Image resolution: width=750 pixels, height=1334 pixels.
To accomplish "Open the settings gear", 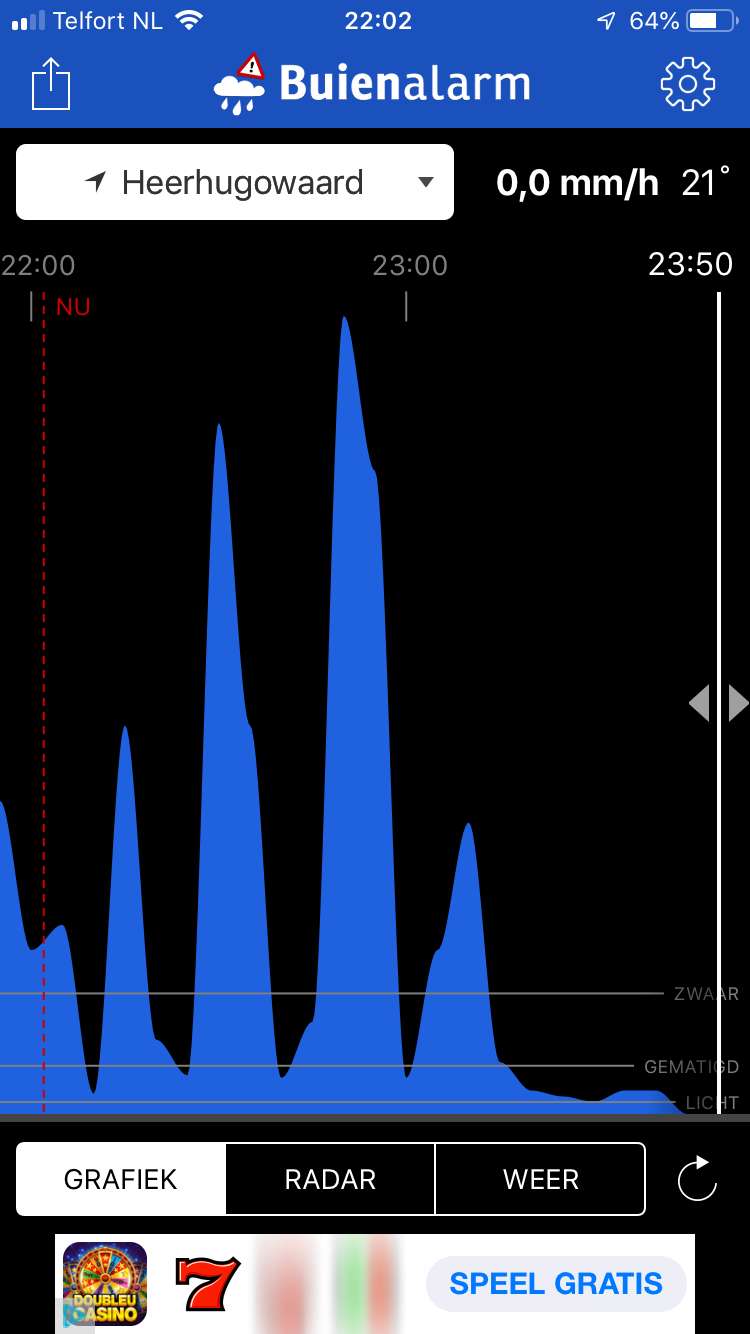I will pyautogui.click(x=688, y=84).
